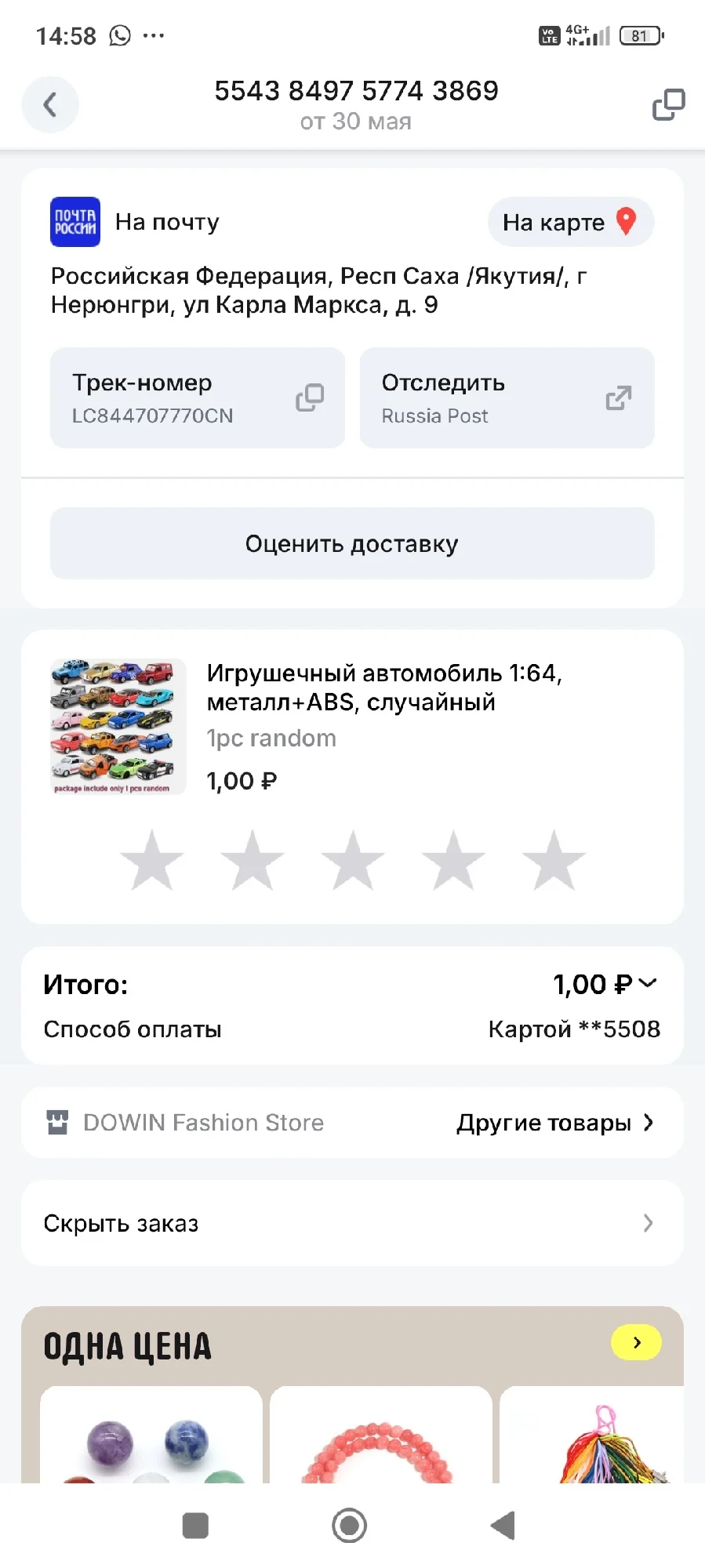Open the На карте map button
This screenshot has height=1568, width=705.
(x=570, y=222)
